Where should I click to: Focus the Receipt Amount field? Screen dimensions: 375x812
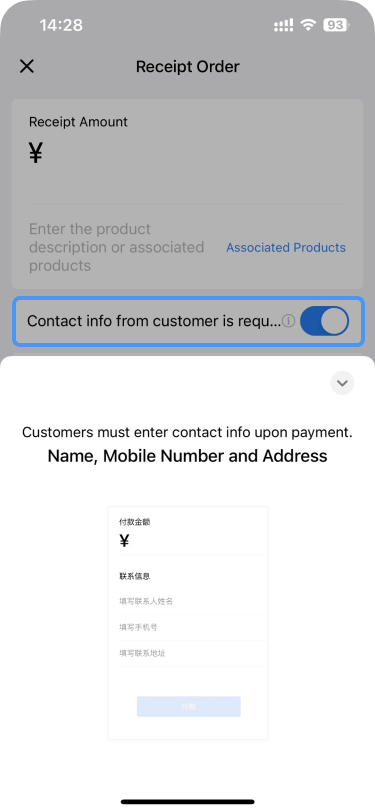(188, 154)
